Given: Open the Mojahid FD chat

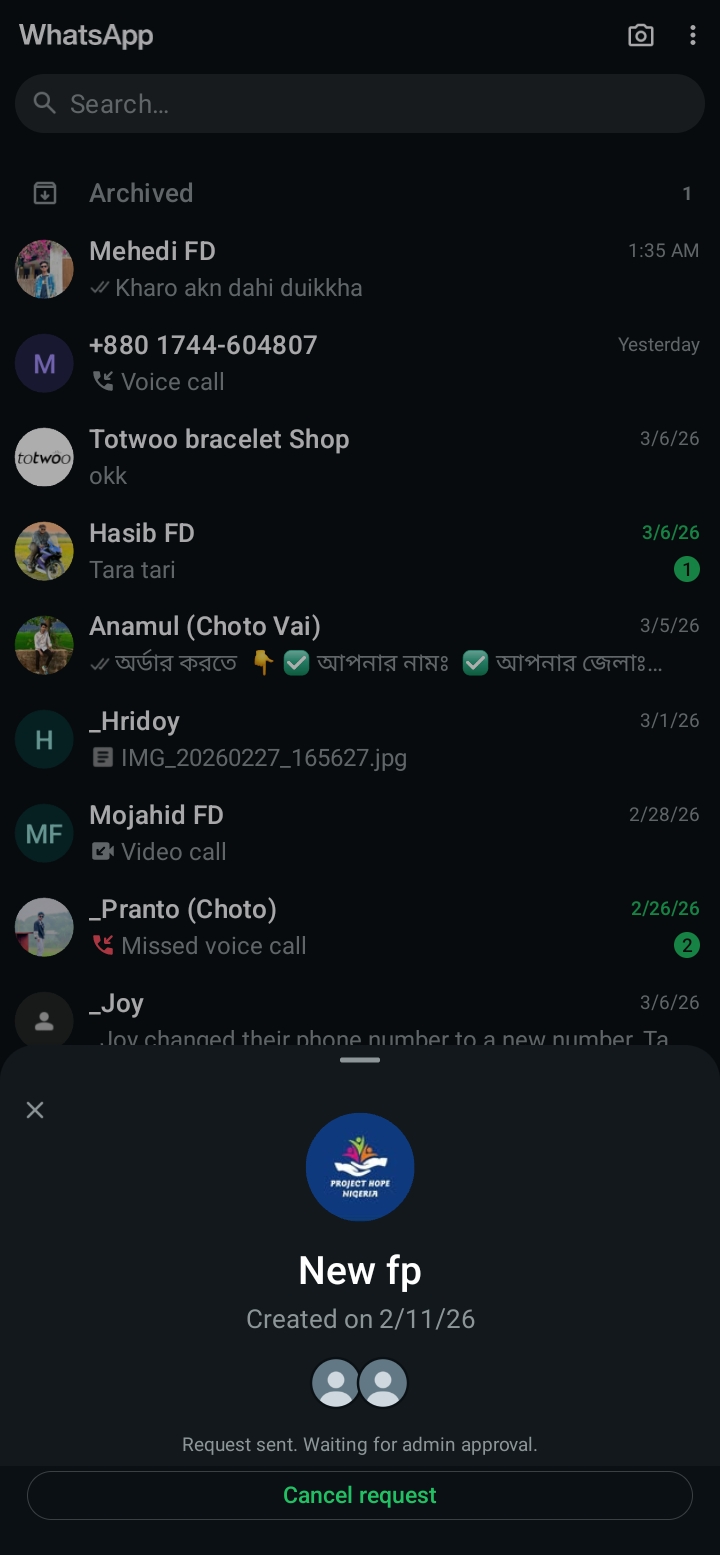Looking at the screenshot, I should (x=360, y=833).
